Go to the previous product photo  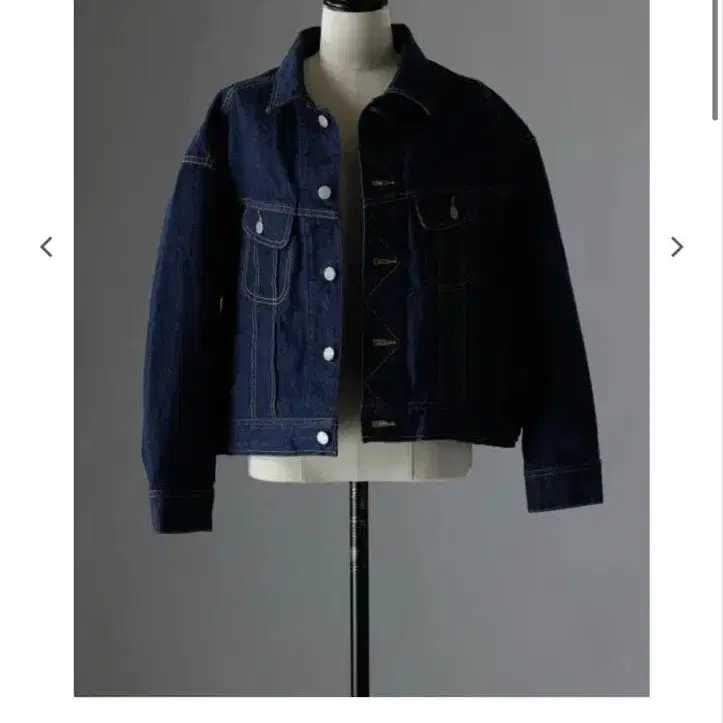click(46, 247)
